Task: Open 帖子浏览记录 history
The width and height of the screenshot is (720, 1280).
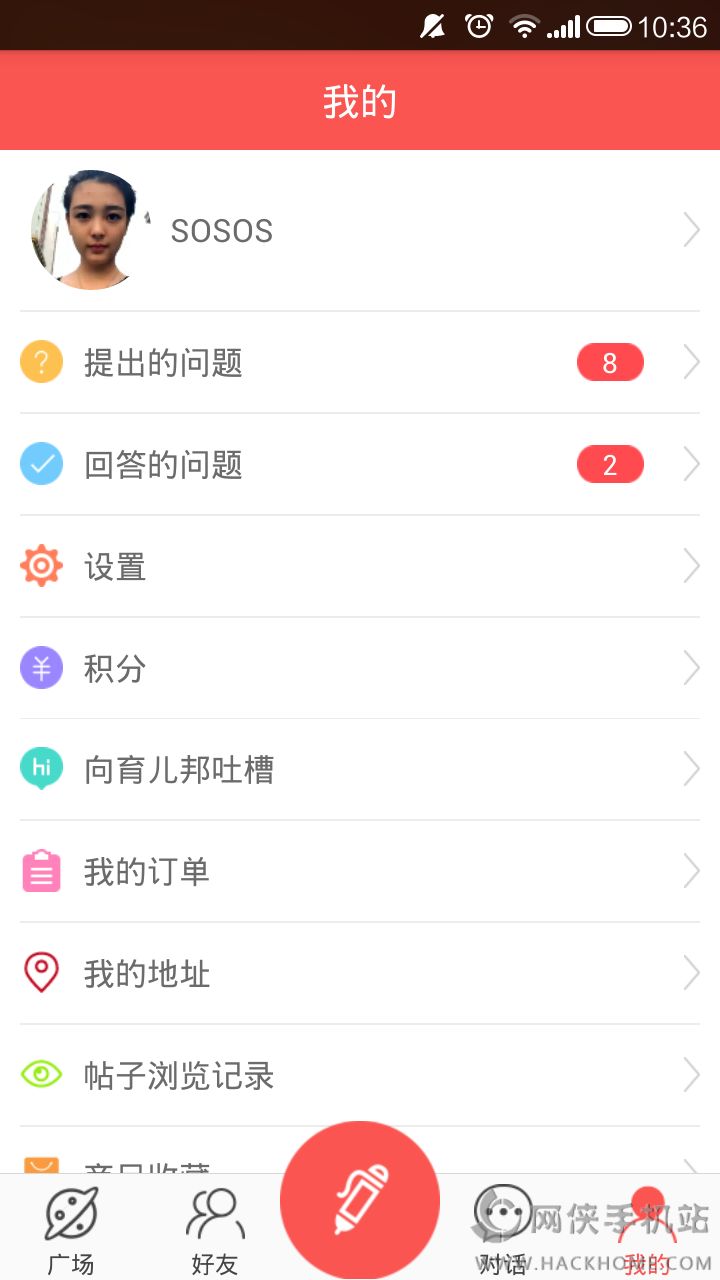Action: 360,1076
